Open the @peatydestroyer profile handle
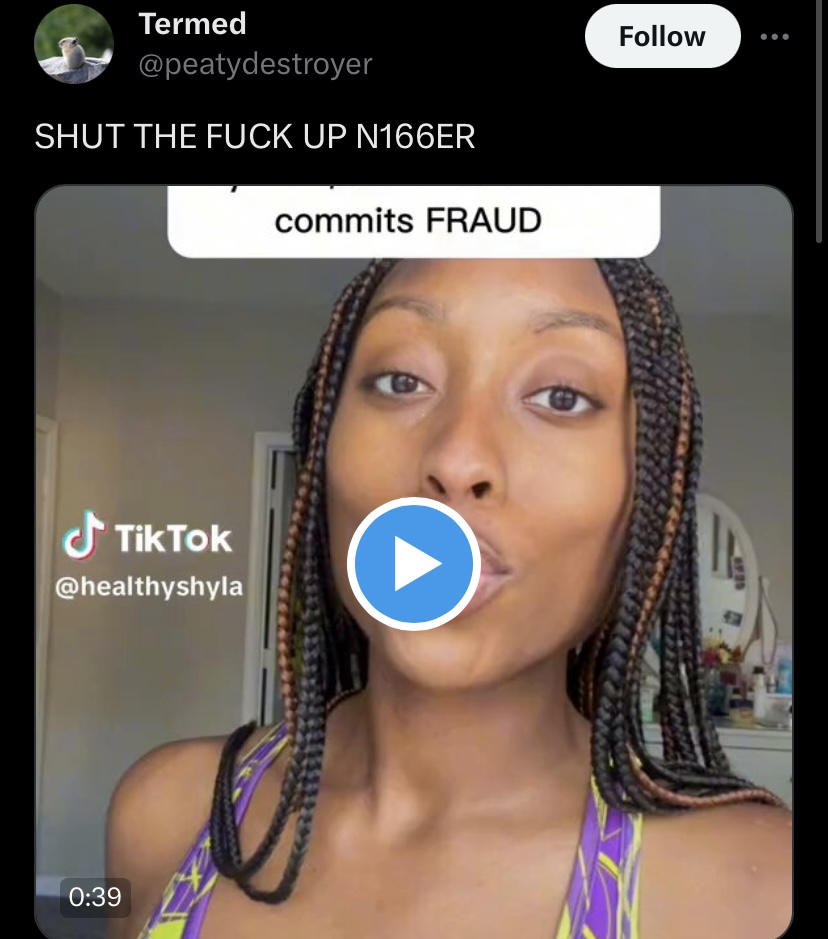 pos(255,65)
